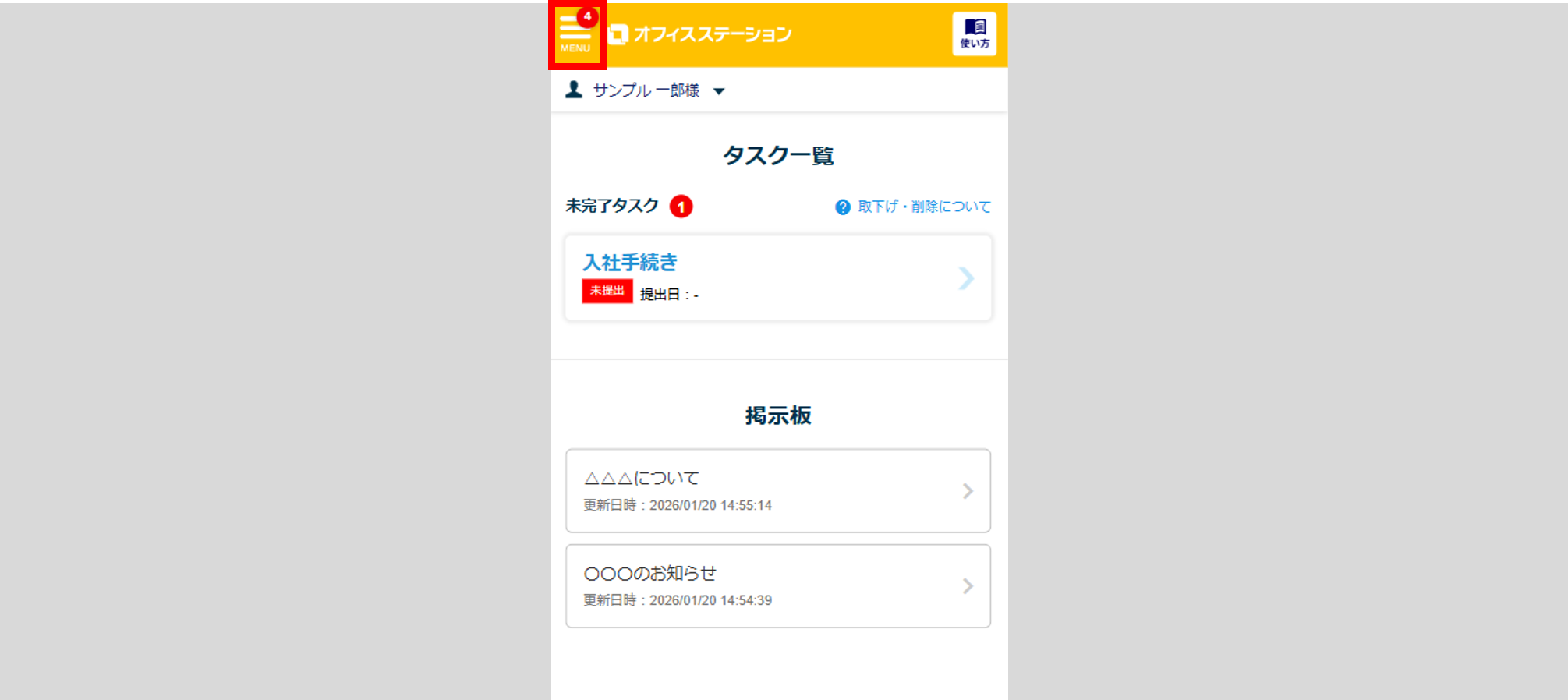Open the 入社手続き task card
Screen dimensions: 1568x700
pos(777,278)
